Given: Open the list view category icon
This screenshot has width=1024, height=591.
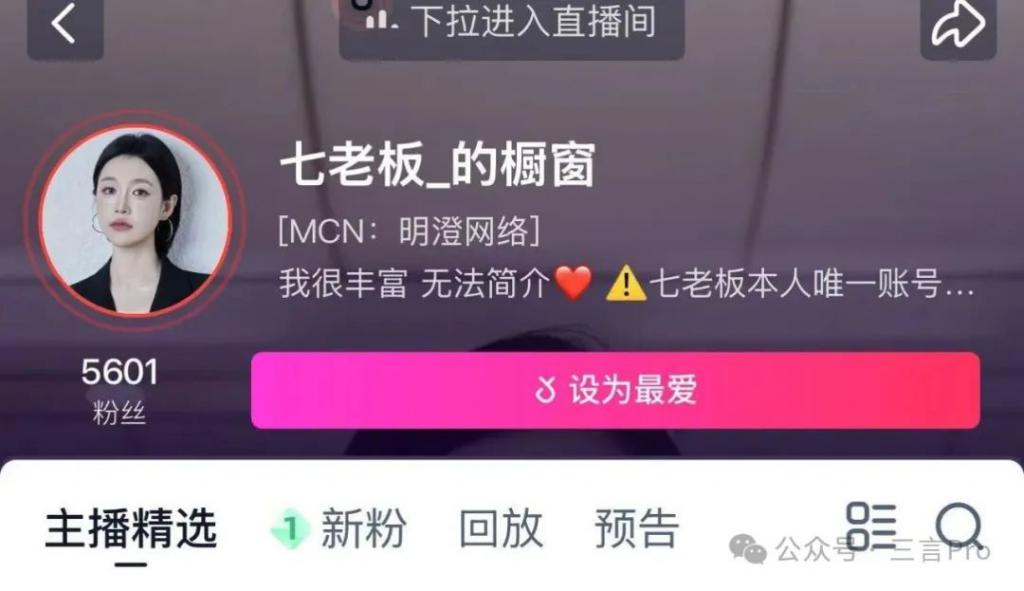Looking at the screenshot, I should 870,525.
